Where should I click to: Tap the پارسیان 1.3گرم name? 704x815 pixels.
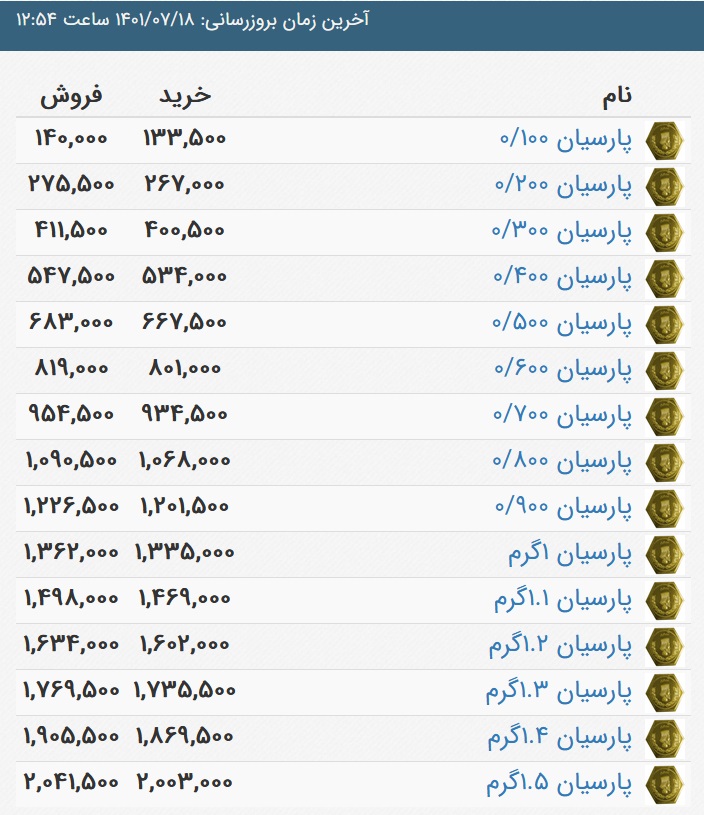coord(560,691)
